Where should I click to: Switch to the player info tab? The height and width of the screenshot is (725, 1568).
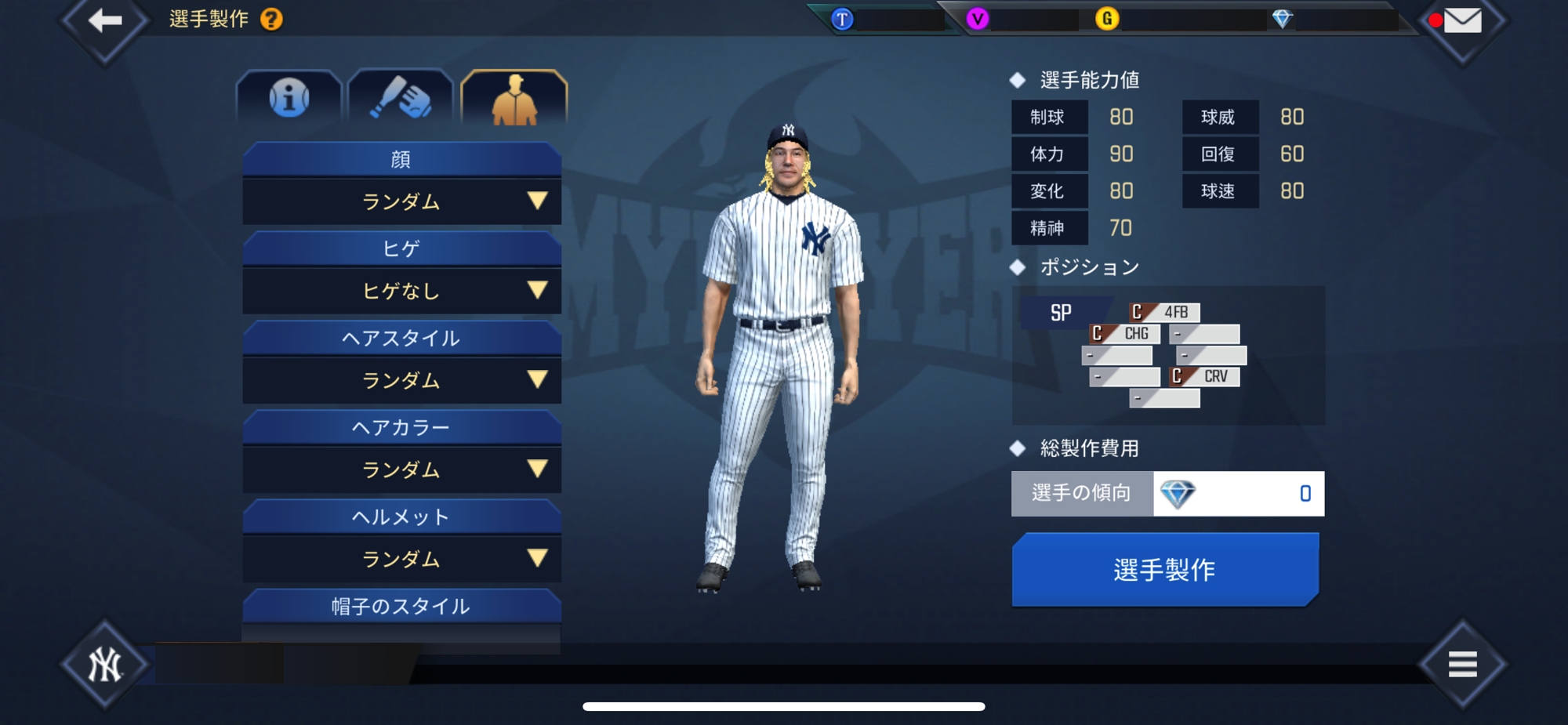tap(289, 98)
